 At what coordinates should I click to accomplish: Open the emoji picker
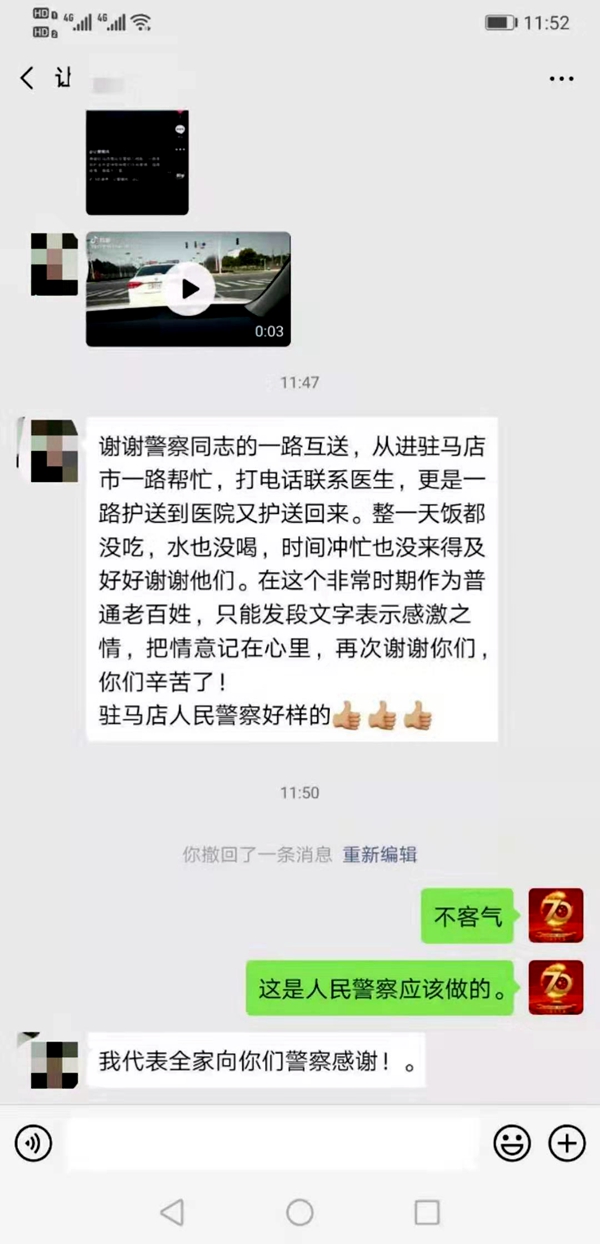[512, 1143]
